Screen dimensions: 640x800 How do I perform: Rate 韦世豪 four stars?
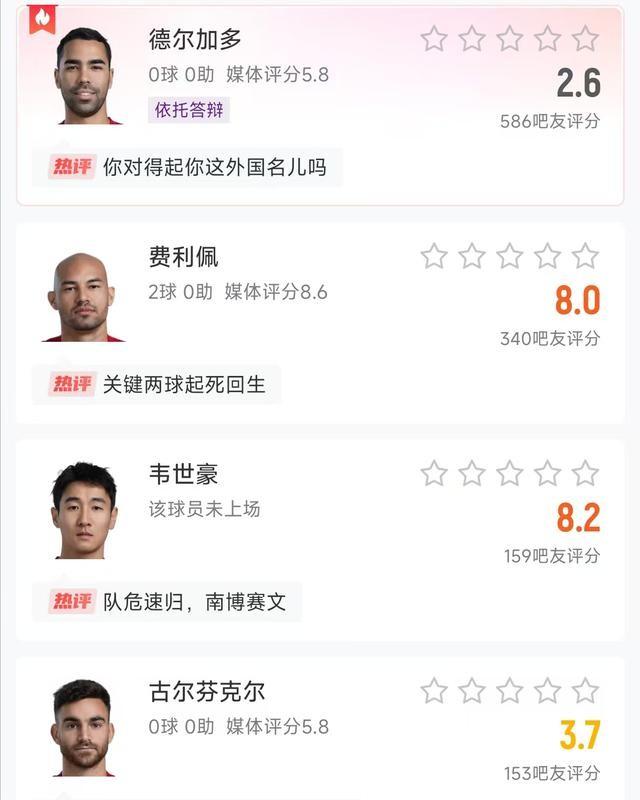coord(548,473)
